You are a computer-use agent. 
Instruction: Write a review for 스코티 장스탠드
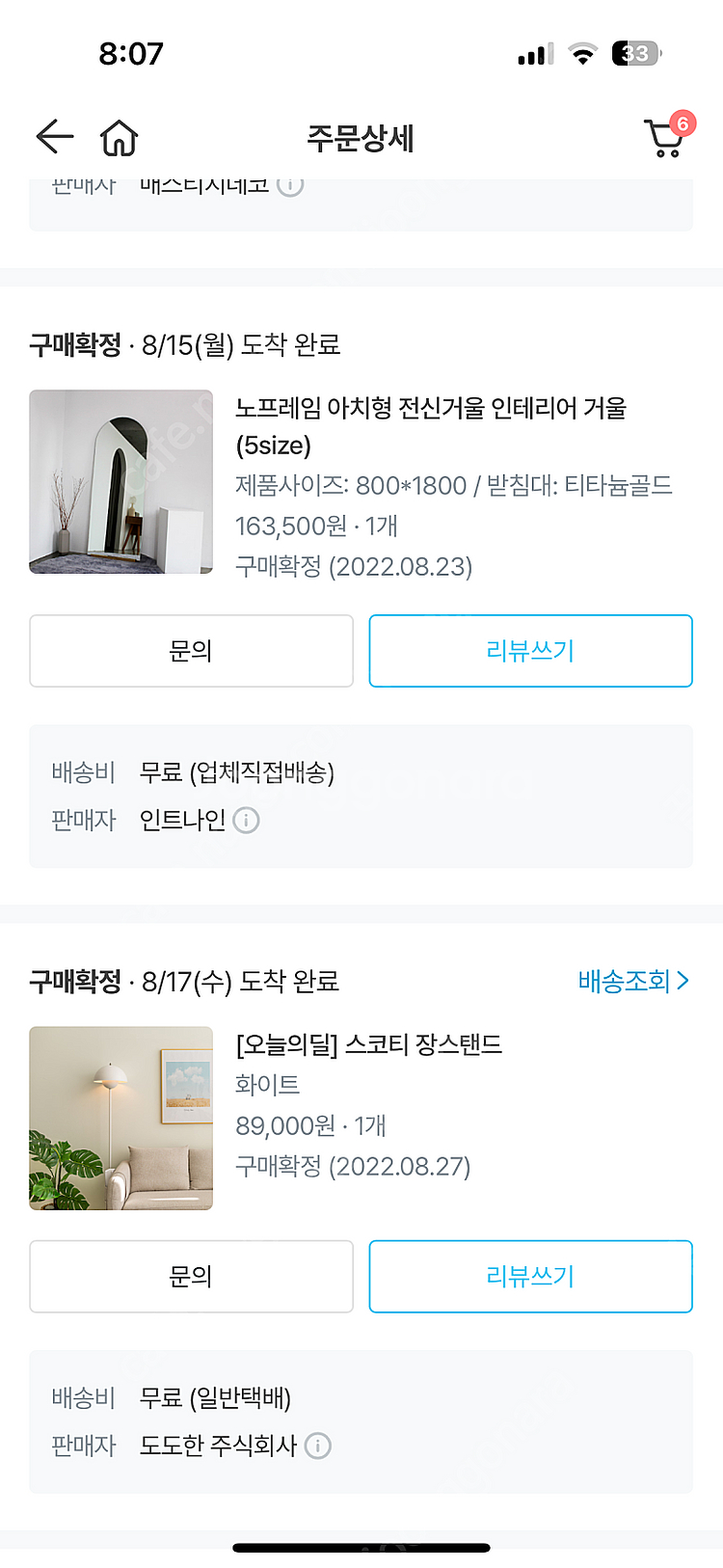pos(530,1276)
